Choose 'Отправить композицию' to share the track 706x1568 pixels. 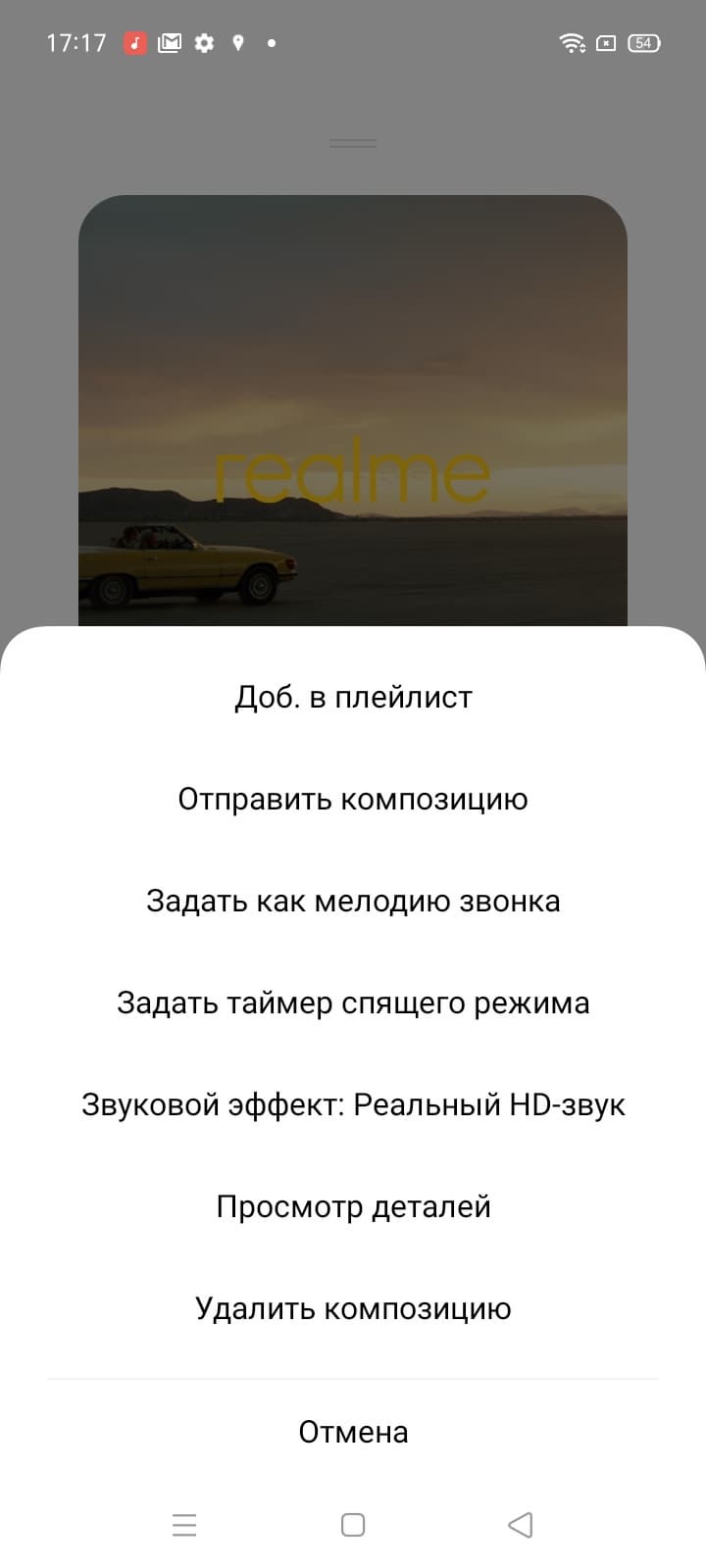coord(353,800)
